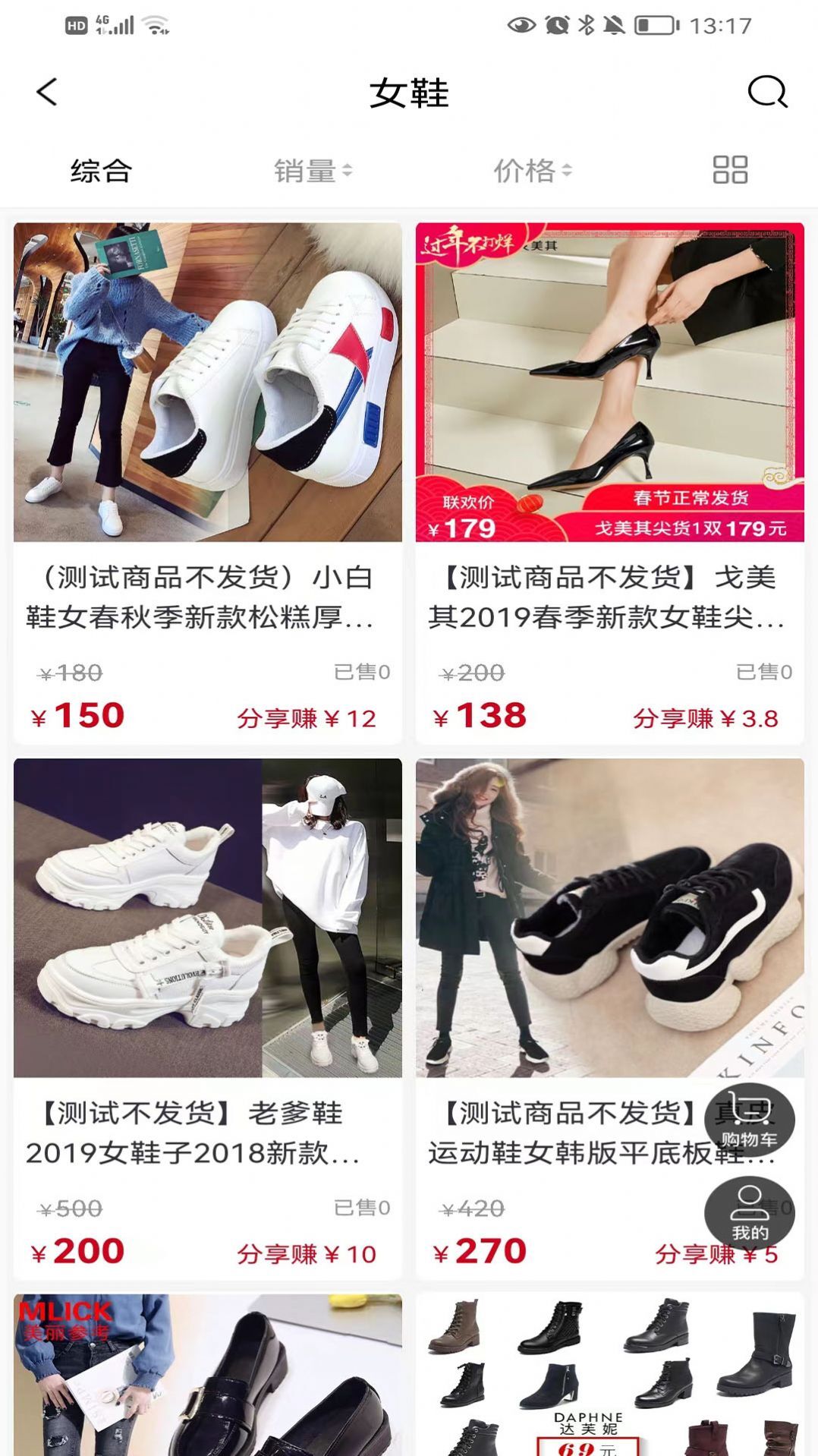The height and width of the screenshot is (1456, 818).
Task: Select the 综合 sorting tab
Action: click(101, 171)
